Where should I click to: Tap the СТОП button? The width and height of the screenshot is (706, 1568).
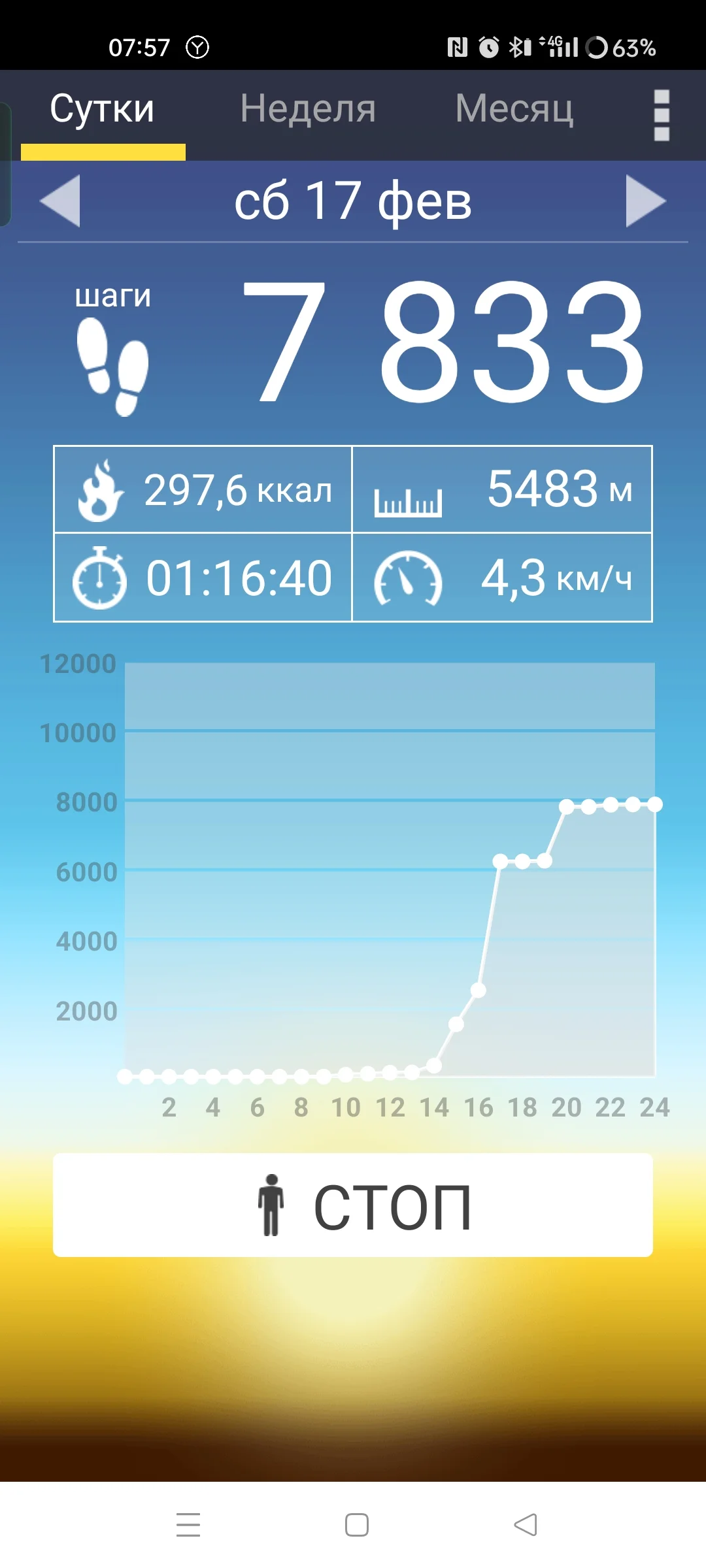(353, 1205)
